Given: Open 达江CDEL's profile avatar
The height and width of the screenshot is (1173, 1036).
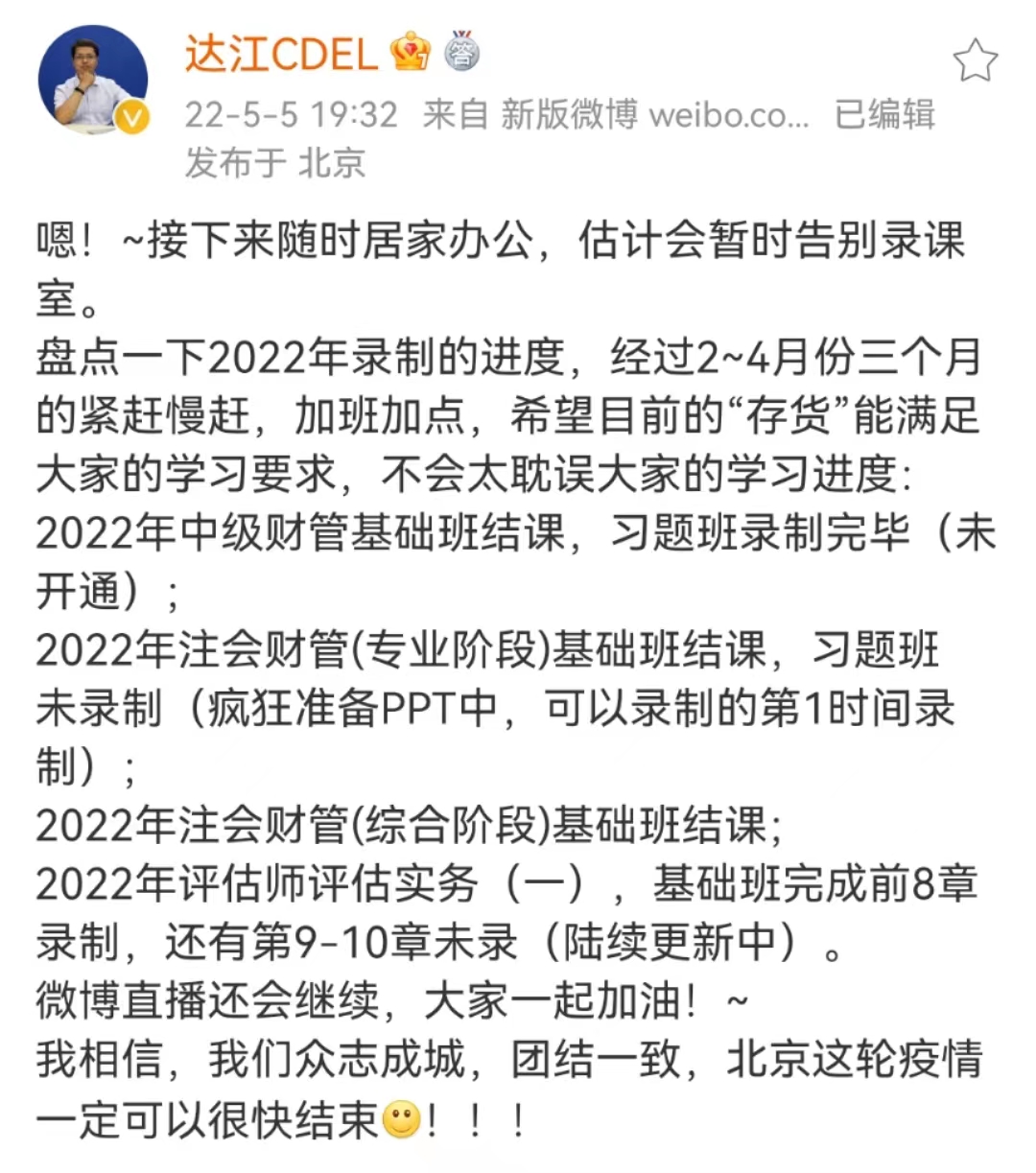Looking at the screenshot, I should (x=91, y=75).
